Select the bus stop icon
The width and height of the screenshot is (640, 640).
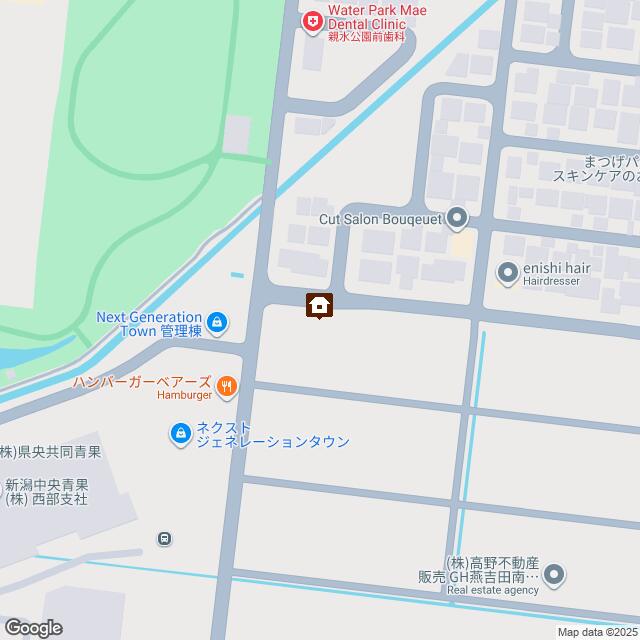164,538
